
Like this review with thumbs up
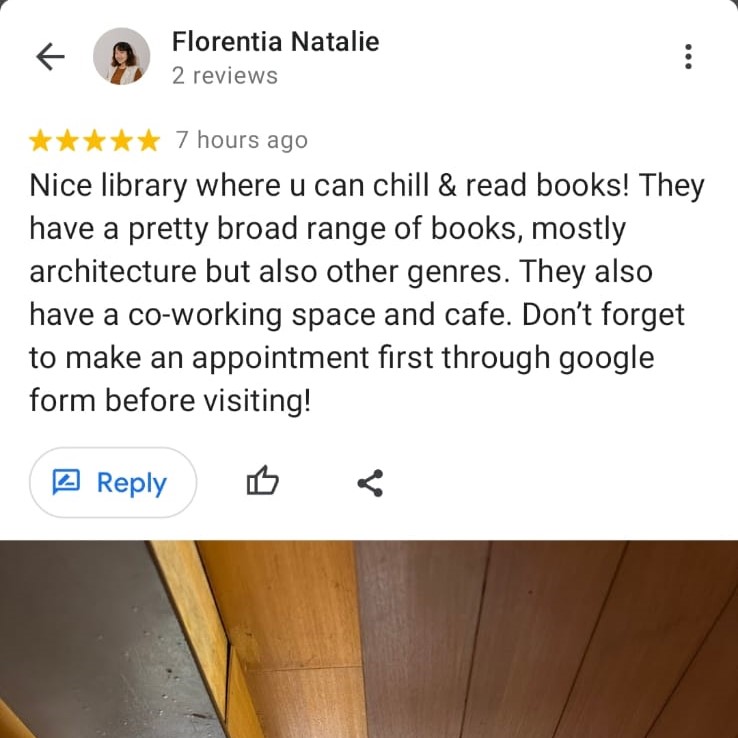(262, 483)
